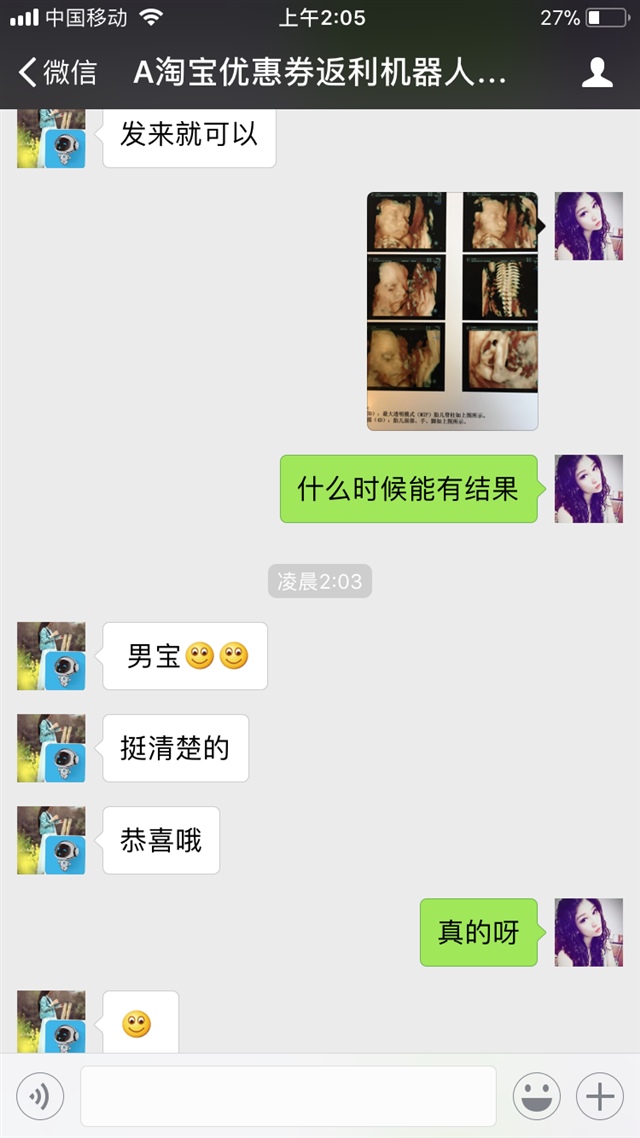Screen dimensions: 640x1138
Task: Go back to the 微信 chat list
Action: (x=58, y=72)
